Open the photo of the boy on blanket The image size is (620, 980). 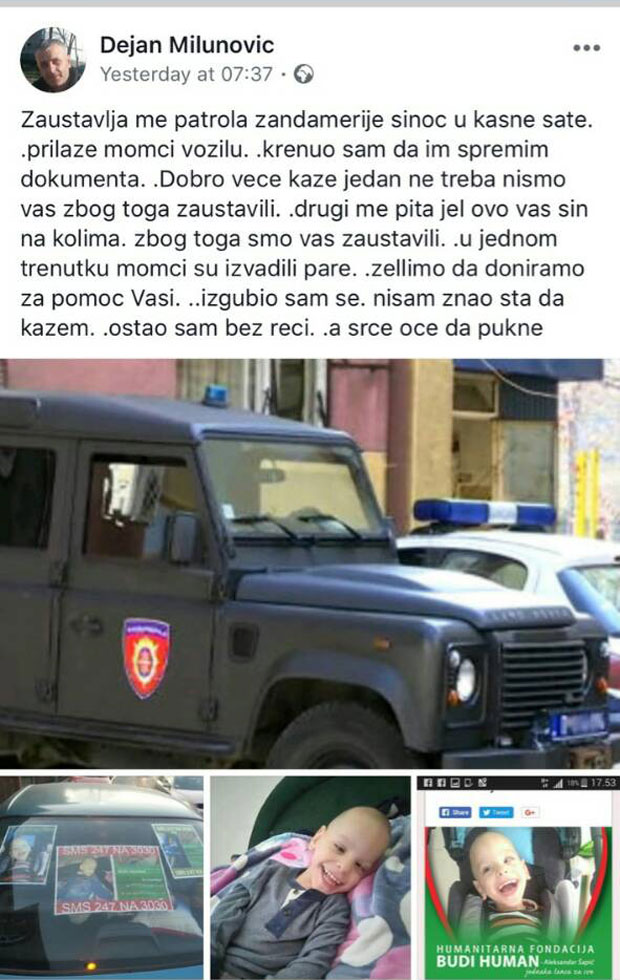(x=310, y=875)
